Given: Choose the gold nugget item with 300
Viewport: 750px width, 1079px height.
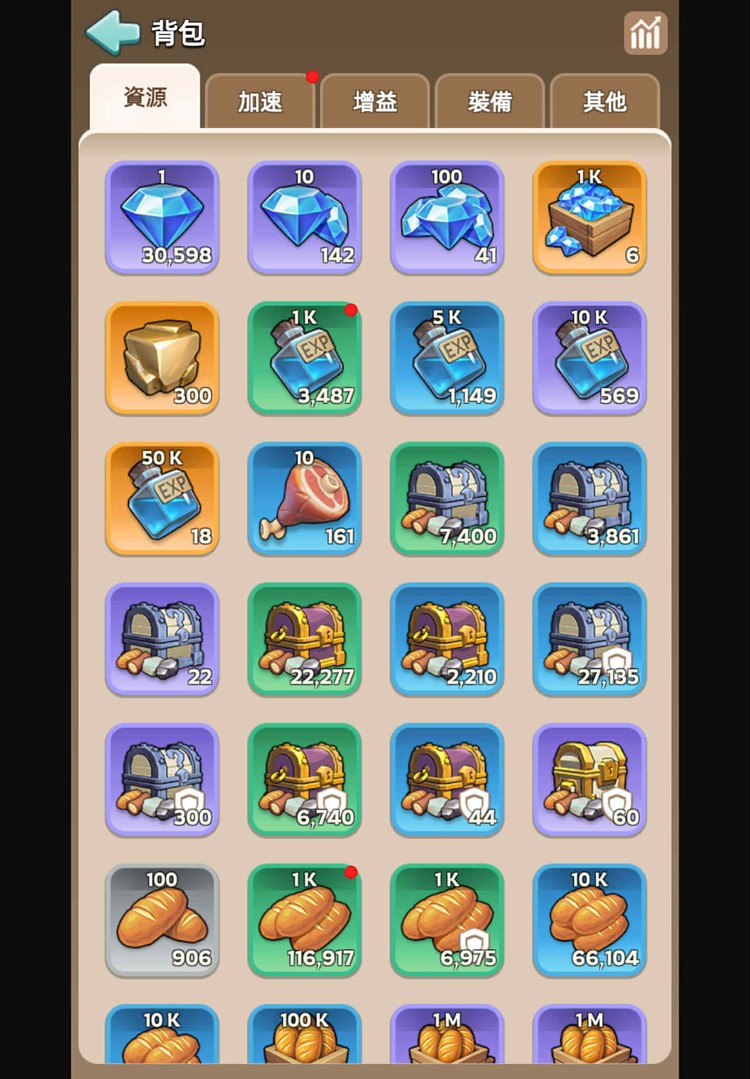Looking at the screenshot, I should 162,358.
